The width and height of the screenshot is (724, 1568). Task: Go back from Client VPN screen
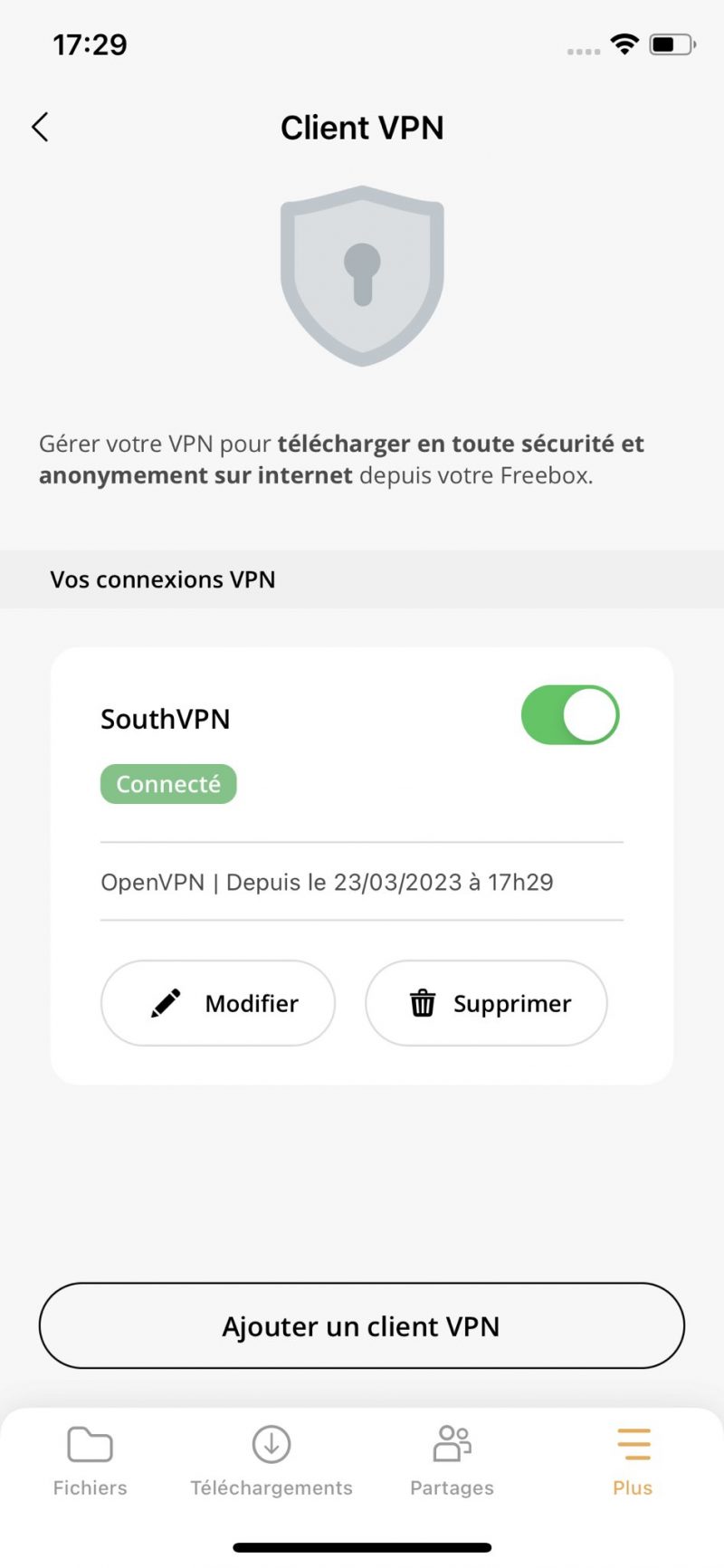coord(40,128)
